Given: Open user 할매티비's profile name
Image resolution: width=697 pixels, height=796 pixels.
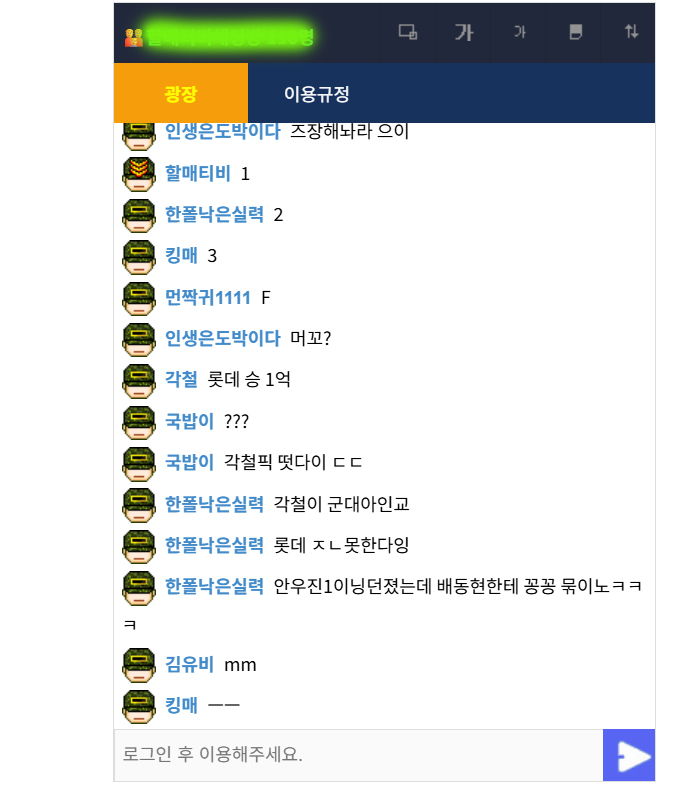Looking at the screenshot, I should point(198,174).
